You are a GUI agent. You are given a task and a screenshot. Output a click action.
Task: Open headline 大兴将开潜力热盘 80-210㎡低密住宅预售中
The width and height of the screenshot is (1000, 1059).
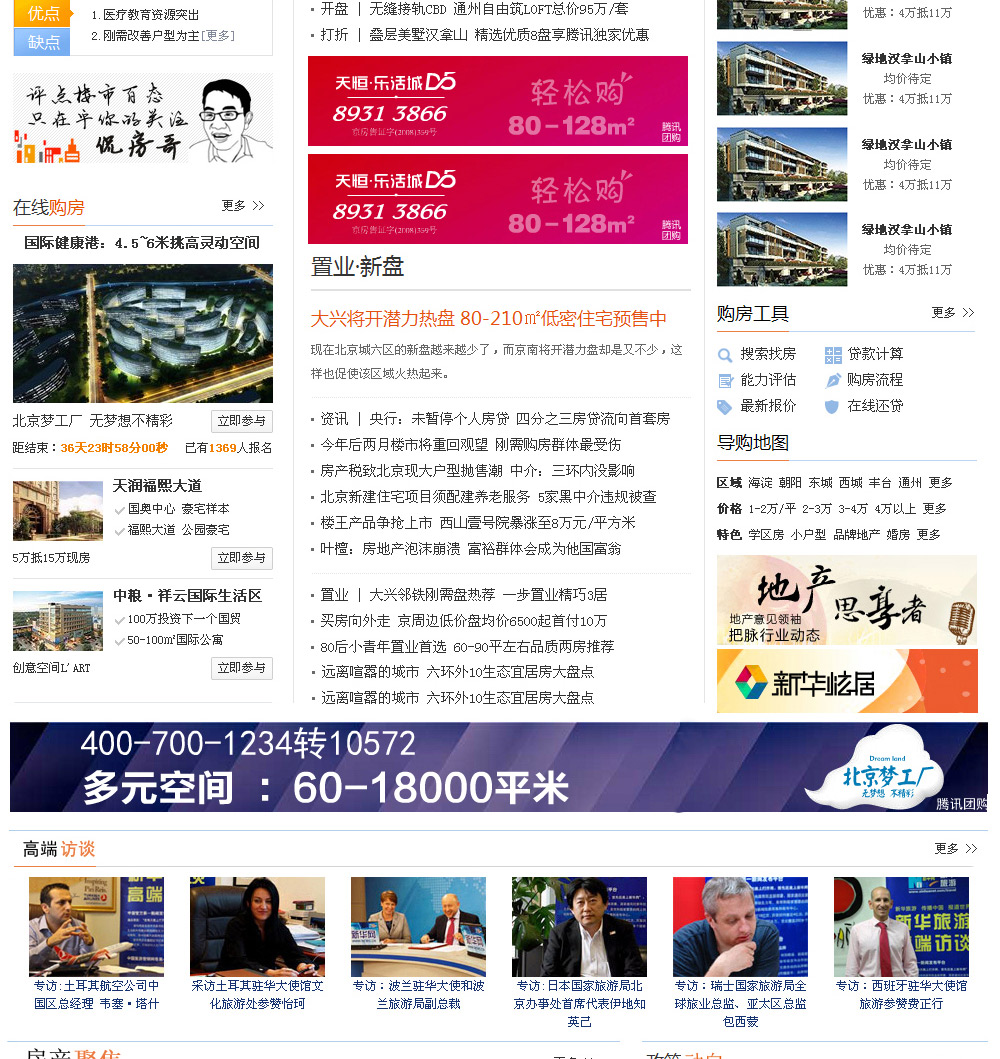(x=488, y=319)
